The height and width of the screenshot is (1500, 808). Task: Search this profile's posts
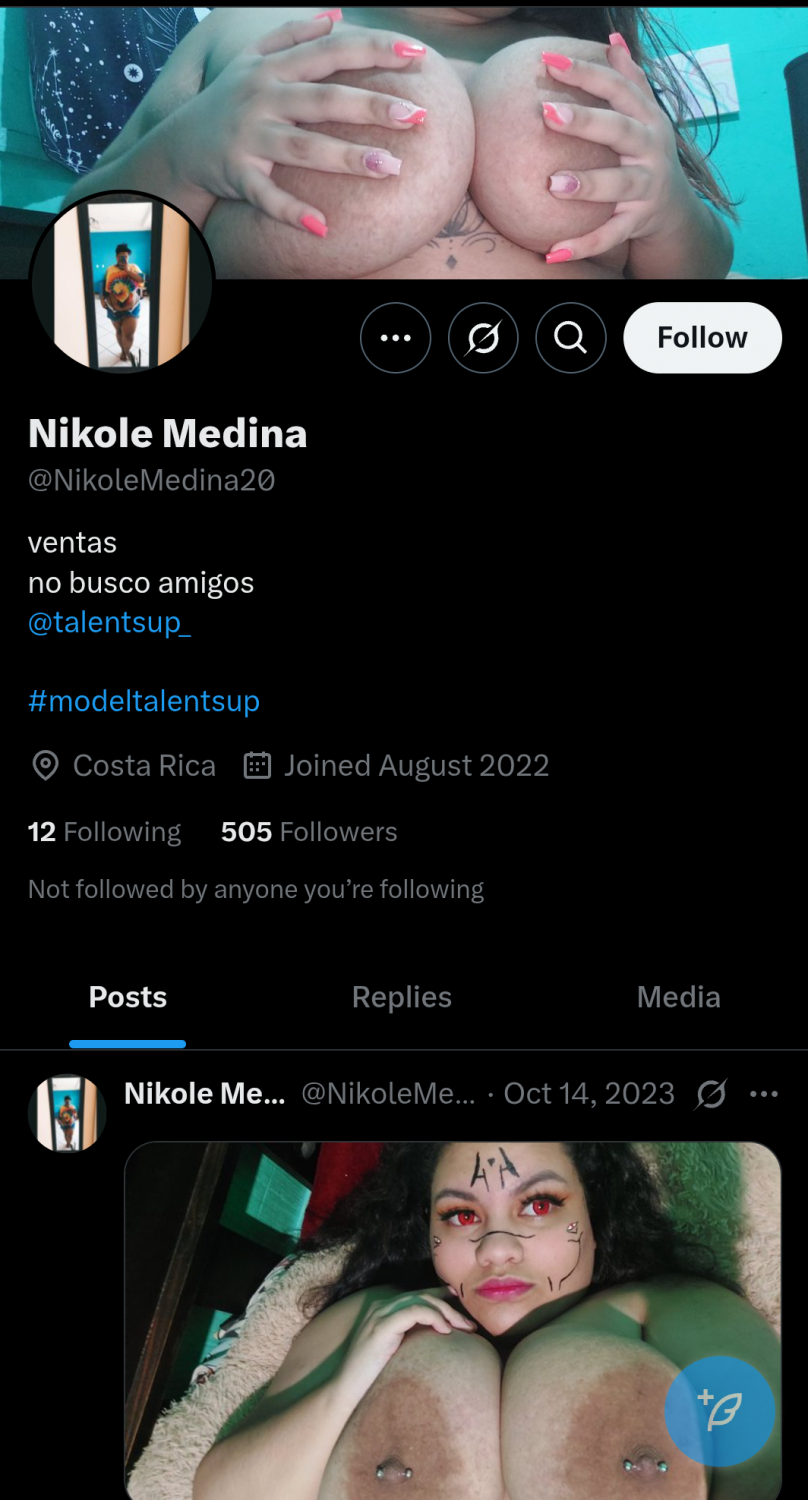571,338
